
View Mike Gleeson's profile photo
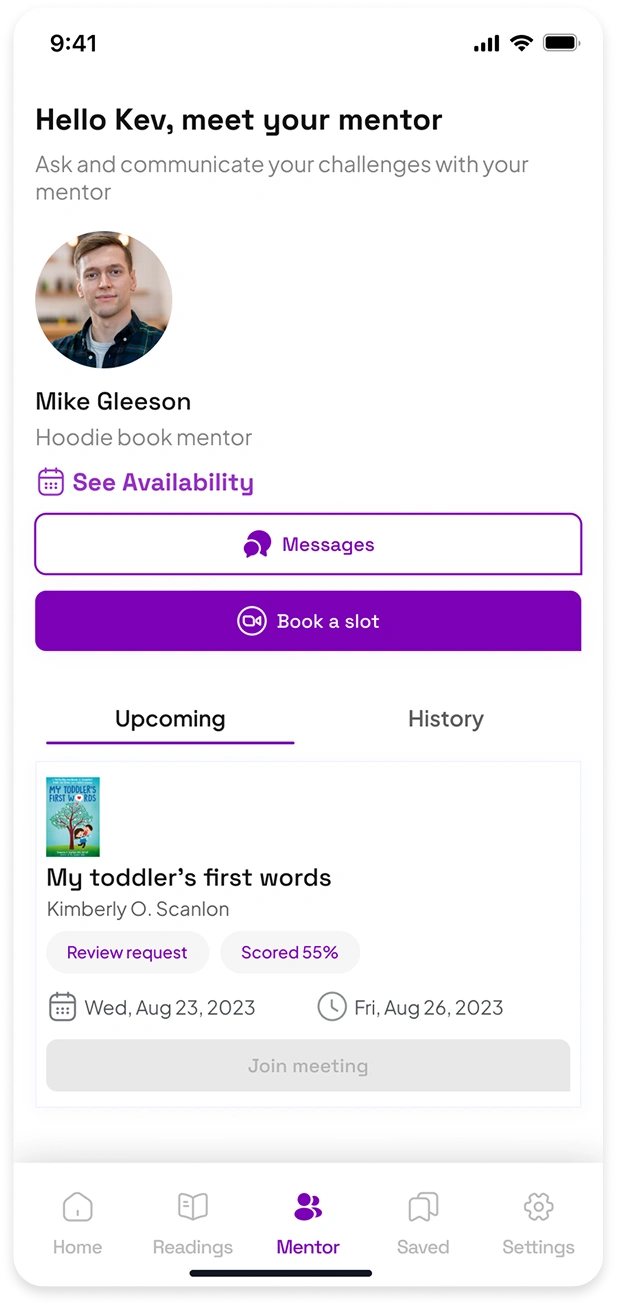coord(104,300)
